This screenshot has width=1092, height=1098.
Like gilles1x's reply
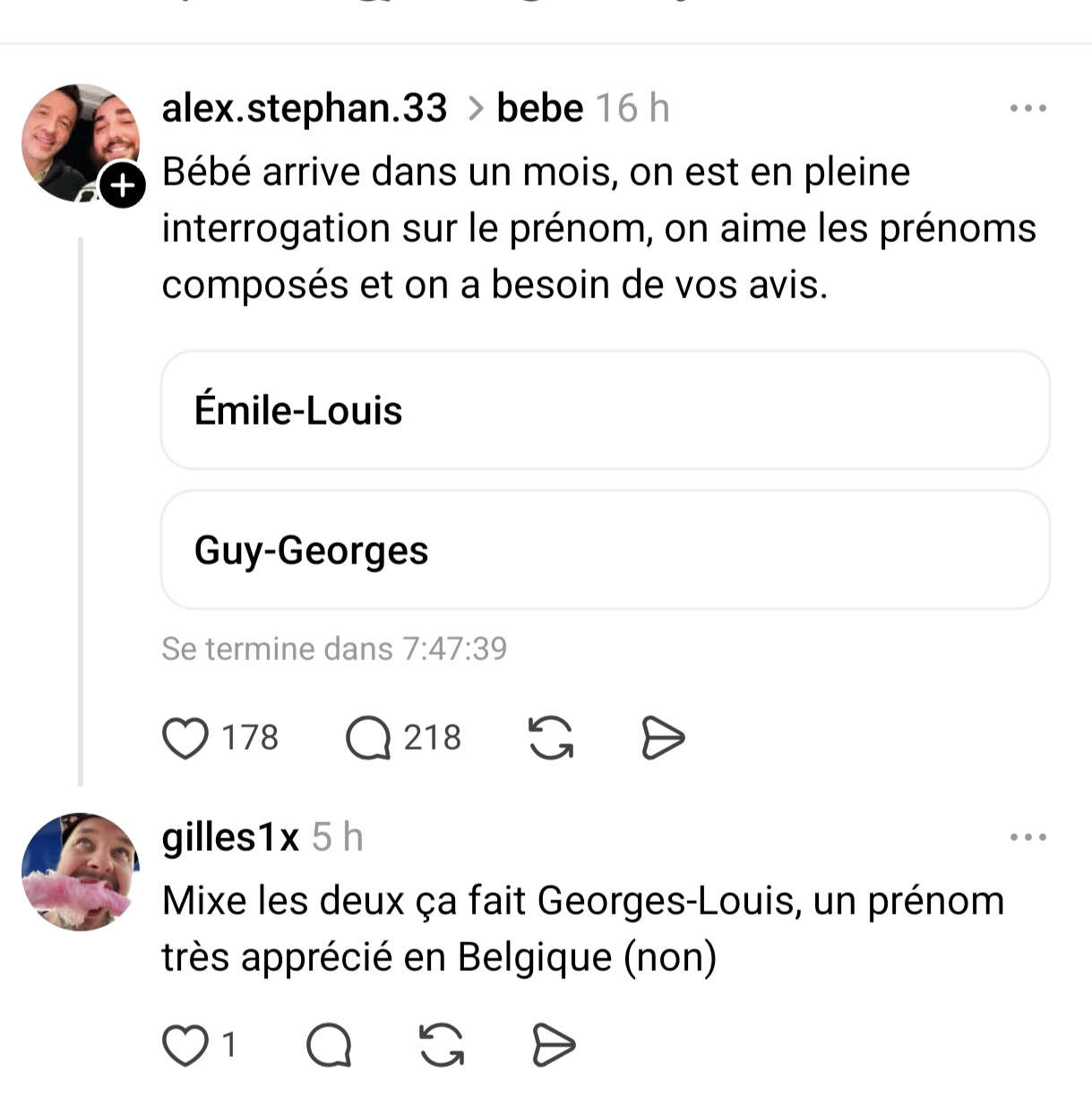pyautogui.click(x=185, y=1045)
